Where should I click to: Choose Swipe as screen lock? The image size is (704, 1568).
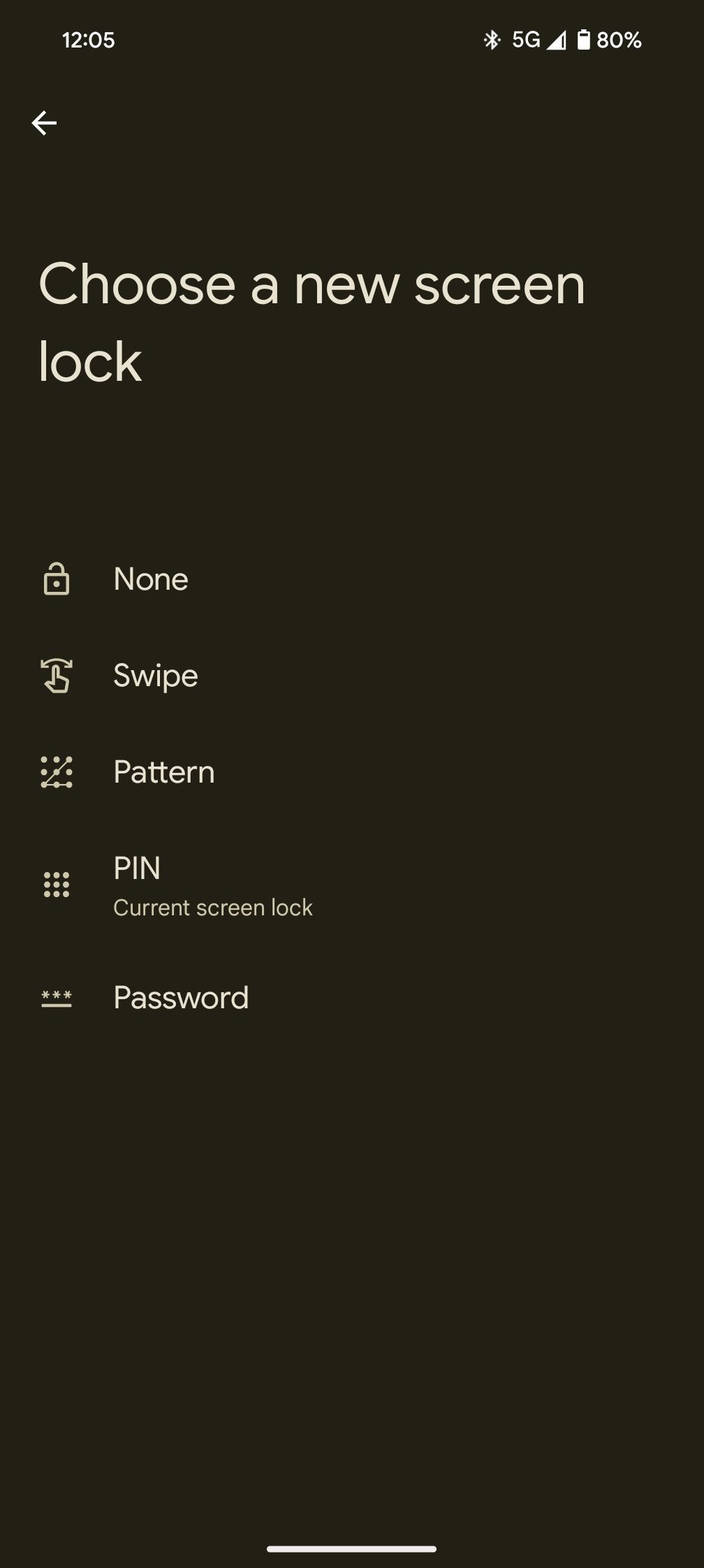click(155, 676)
